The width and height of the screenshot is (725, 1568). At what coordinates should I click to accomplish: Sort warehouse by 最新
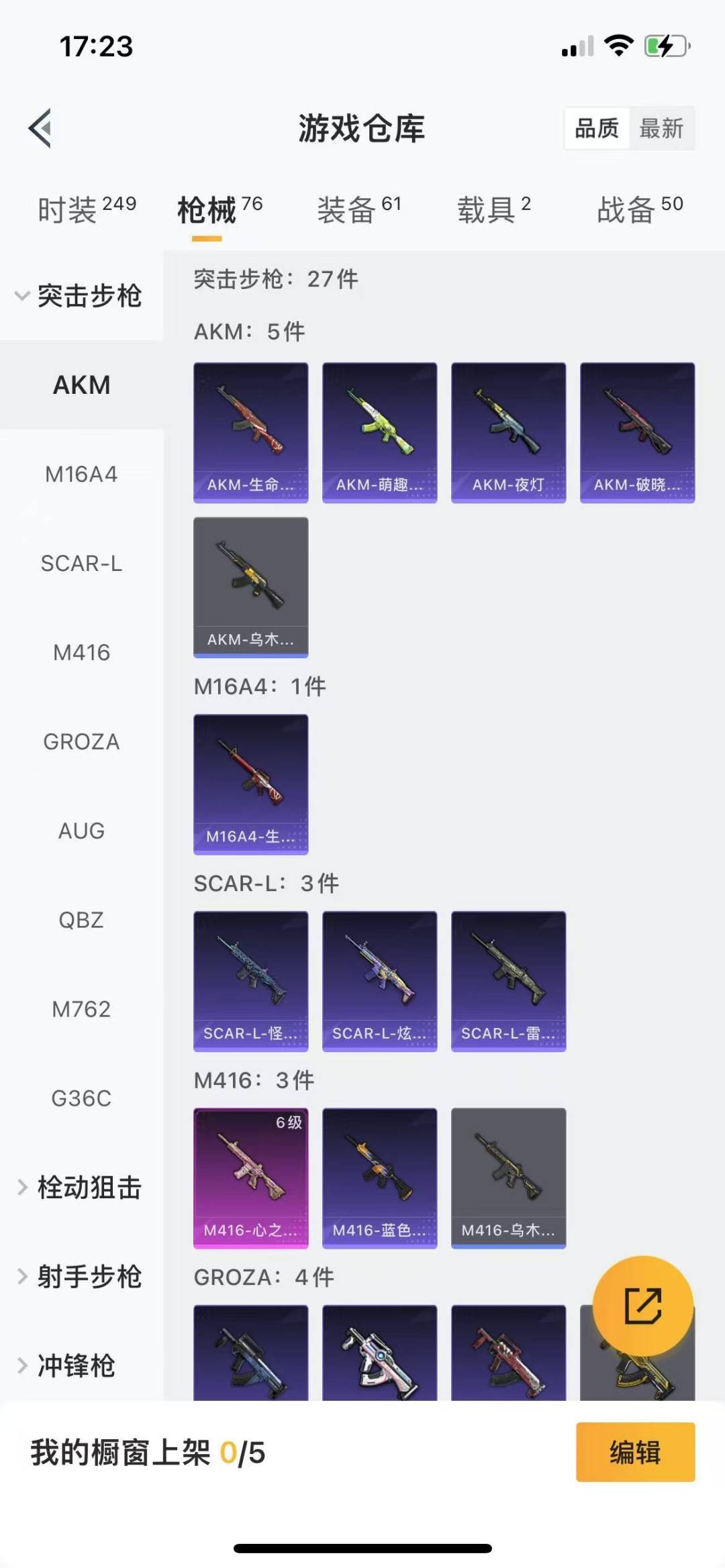(x=661, y=127)
